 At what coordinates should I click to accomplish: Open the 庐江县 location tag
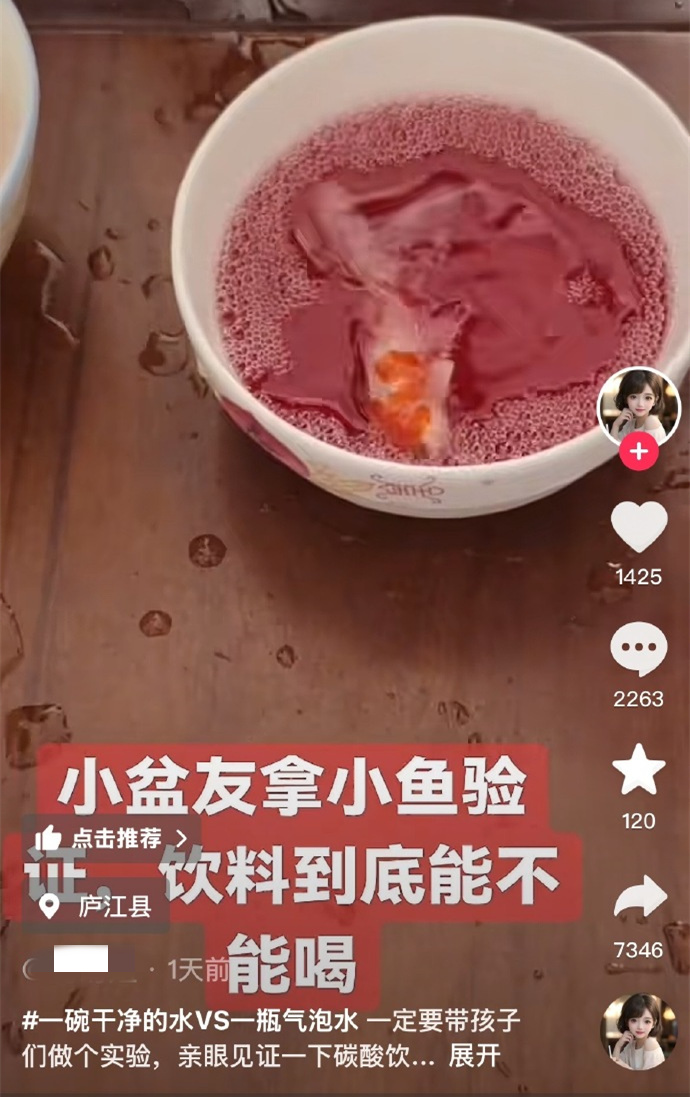[x=97, y=907]
